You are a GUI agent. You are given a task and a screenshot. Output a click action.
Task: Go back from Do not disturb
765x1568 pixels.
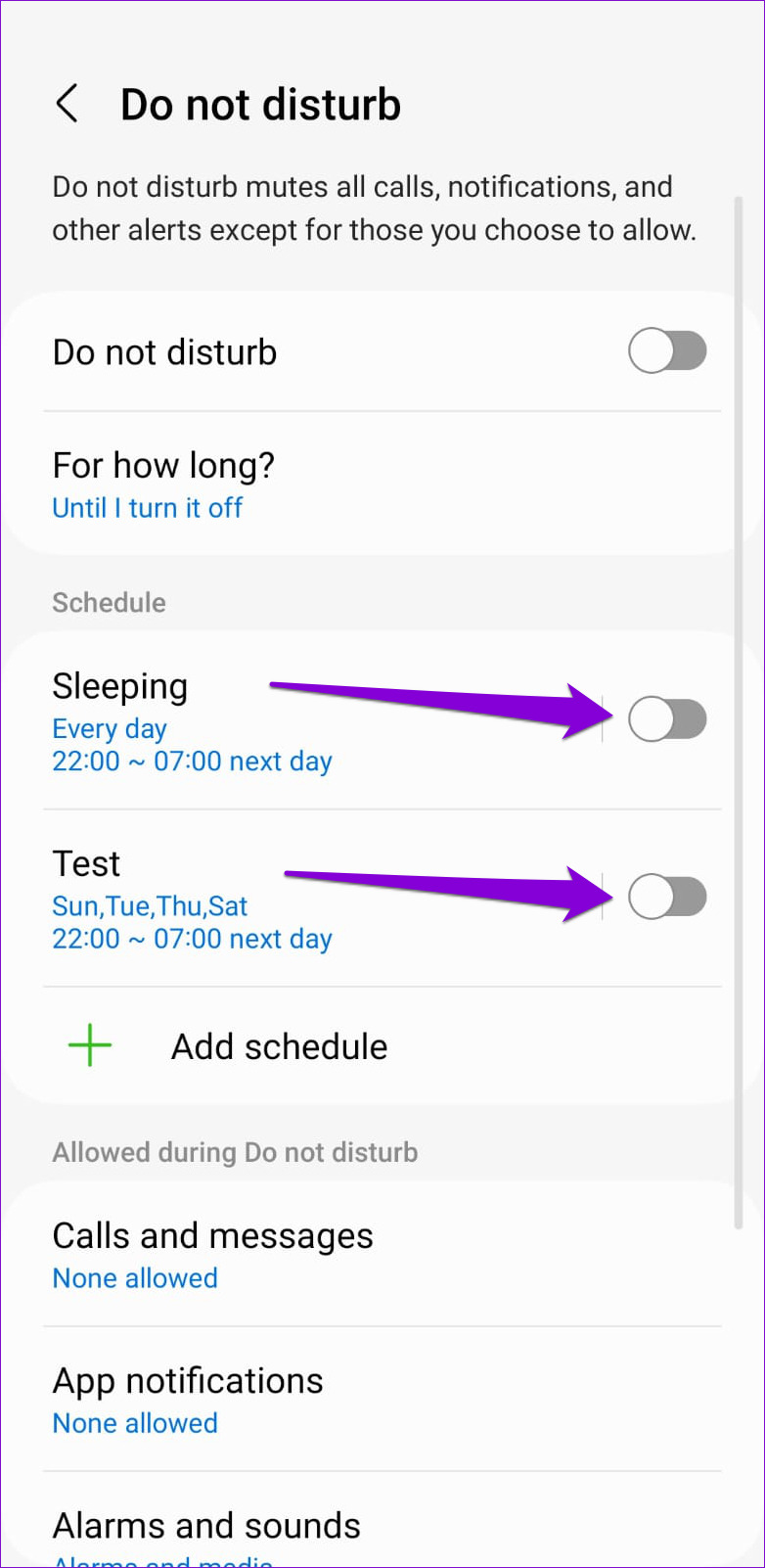[x=67, y=104]
